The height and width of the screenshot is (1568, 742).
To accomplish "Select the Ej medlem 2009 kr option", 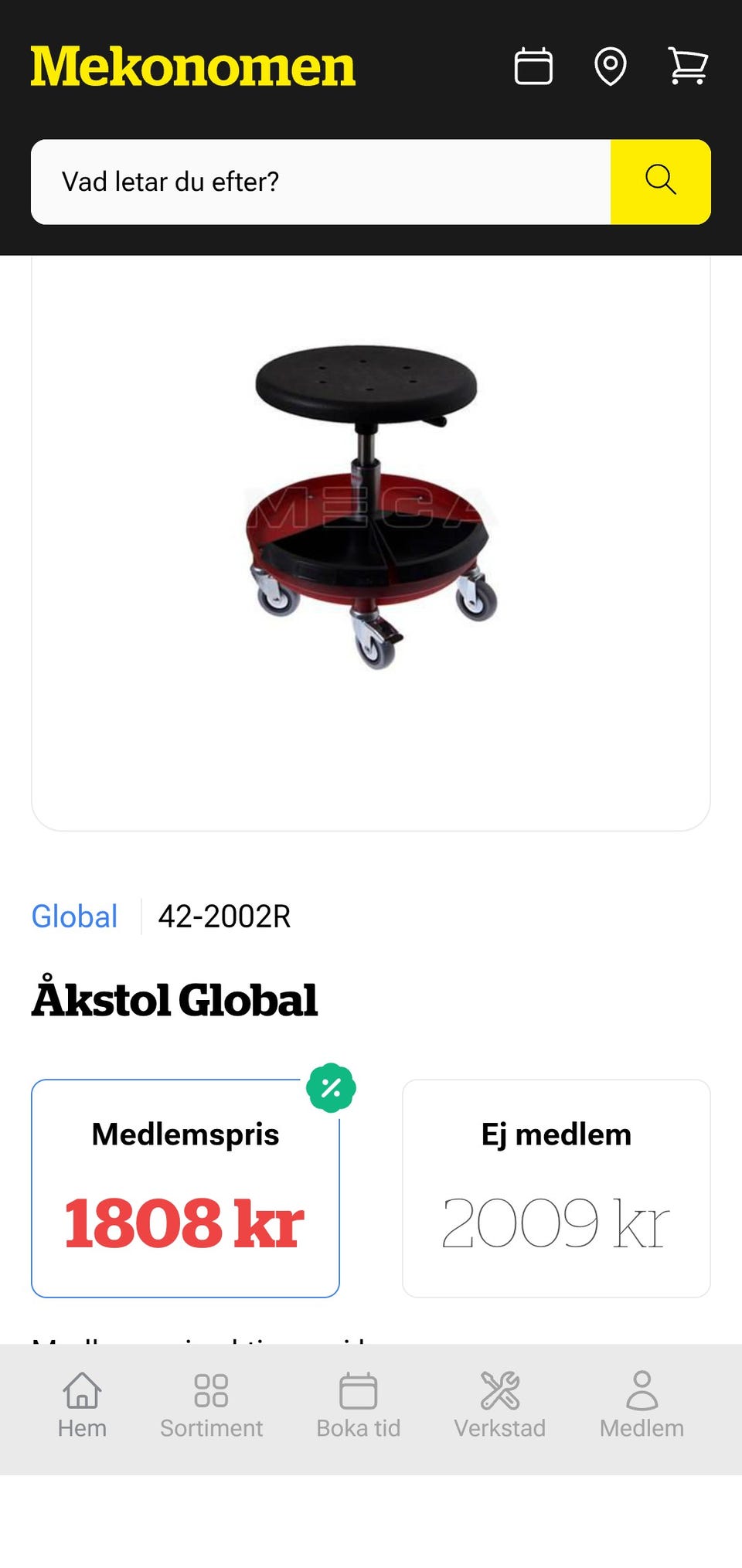I will (556, 1189).
